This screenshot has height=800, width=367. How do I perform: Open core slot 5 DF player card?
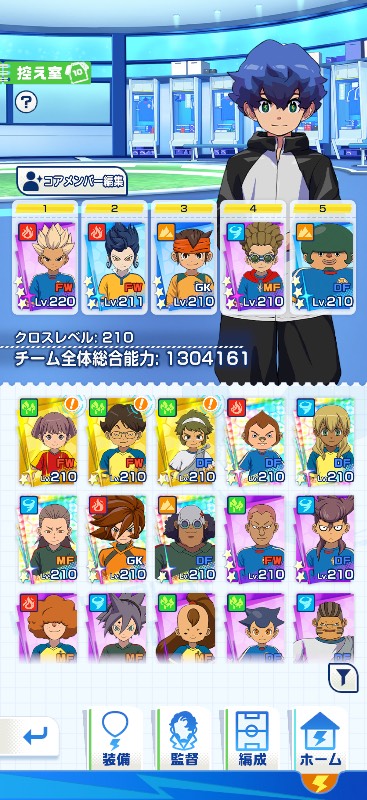[323, 258]
